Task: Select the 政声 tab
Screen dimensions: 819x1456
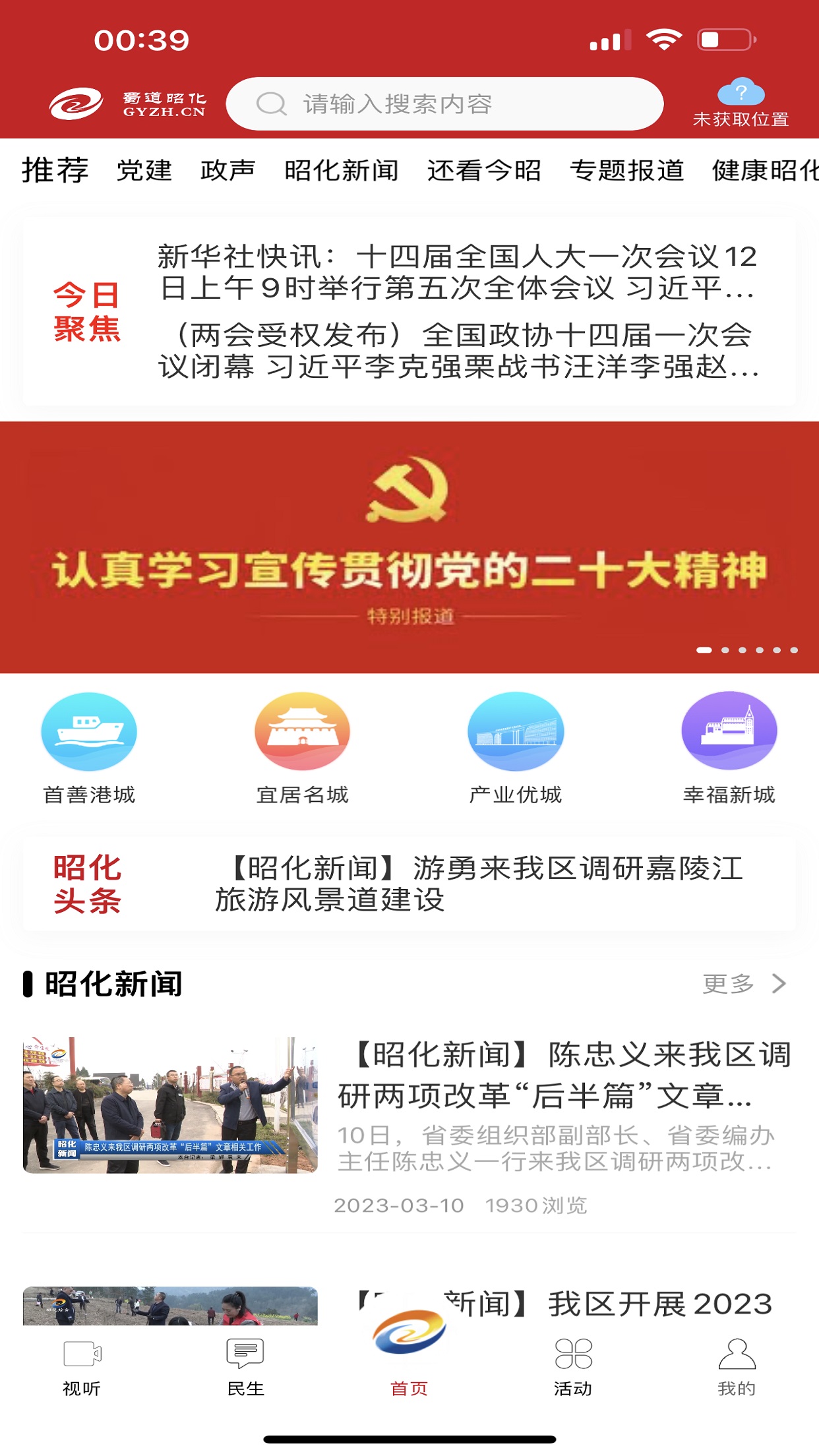Action: pyautogui.click(x=228, y=170)
